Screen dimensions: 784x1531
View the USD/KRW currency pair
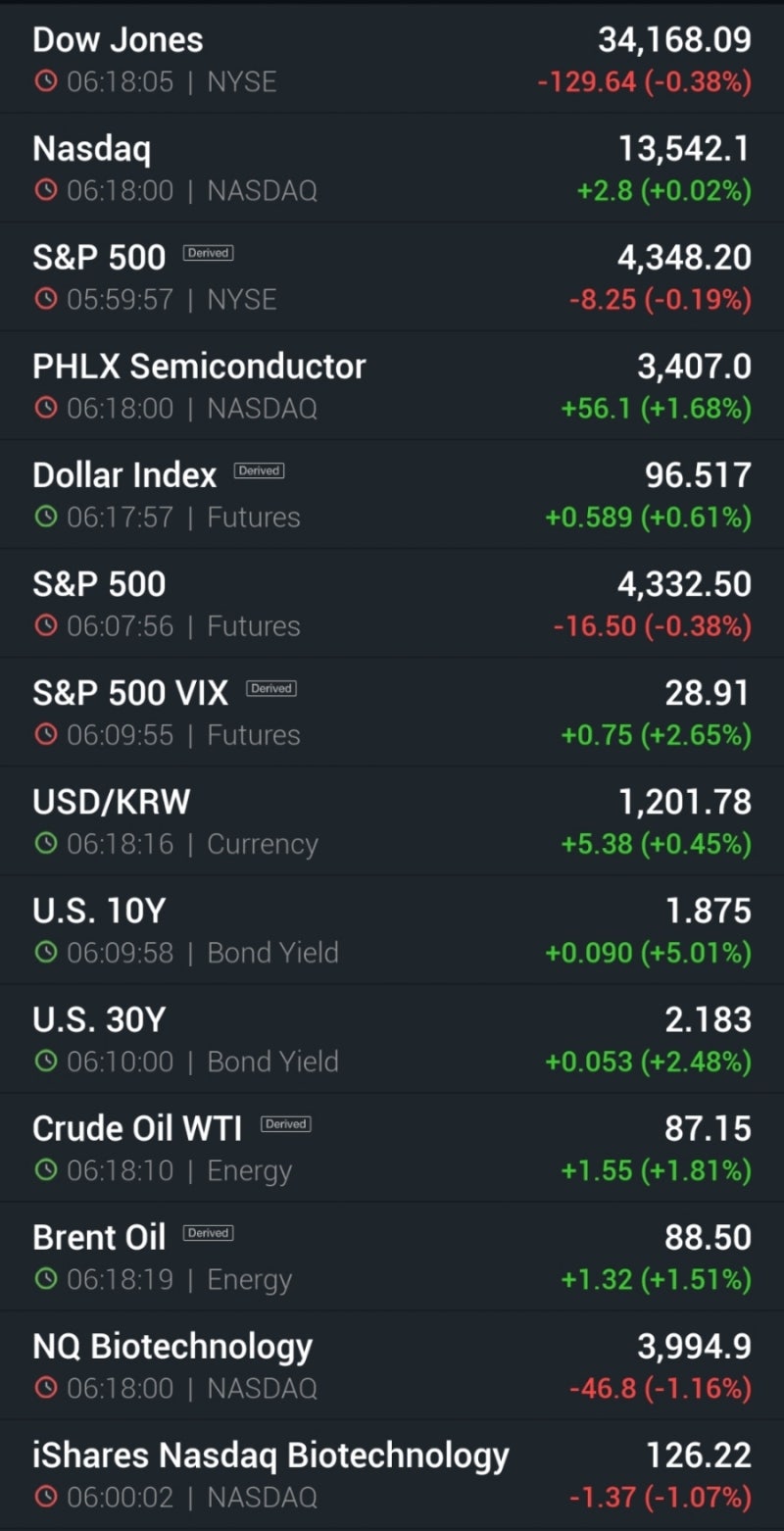pos(392,820)
